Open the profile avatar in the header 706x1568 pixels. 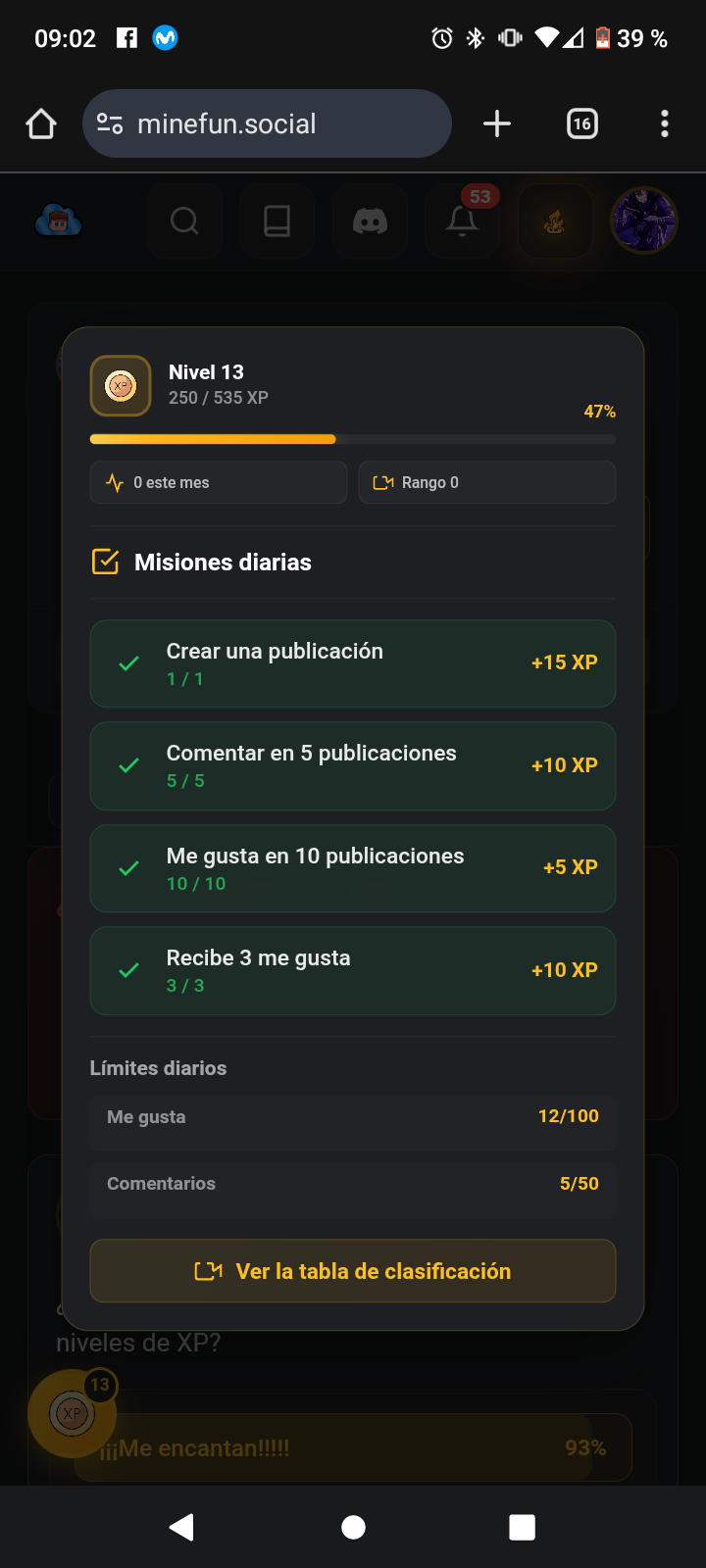tap(644, 220)
